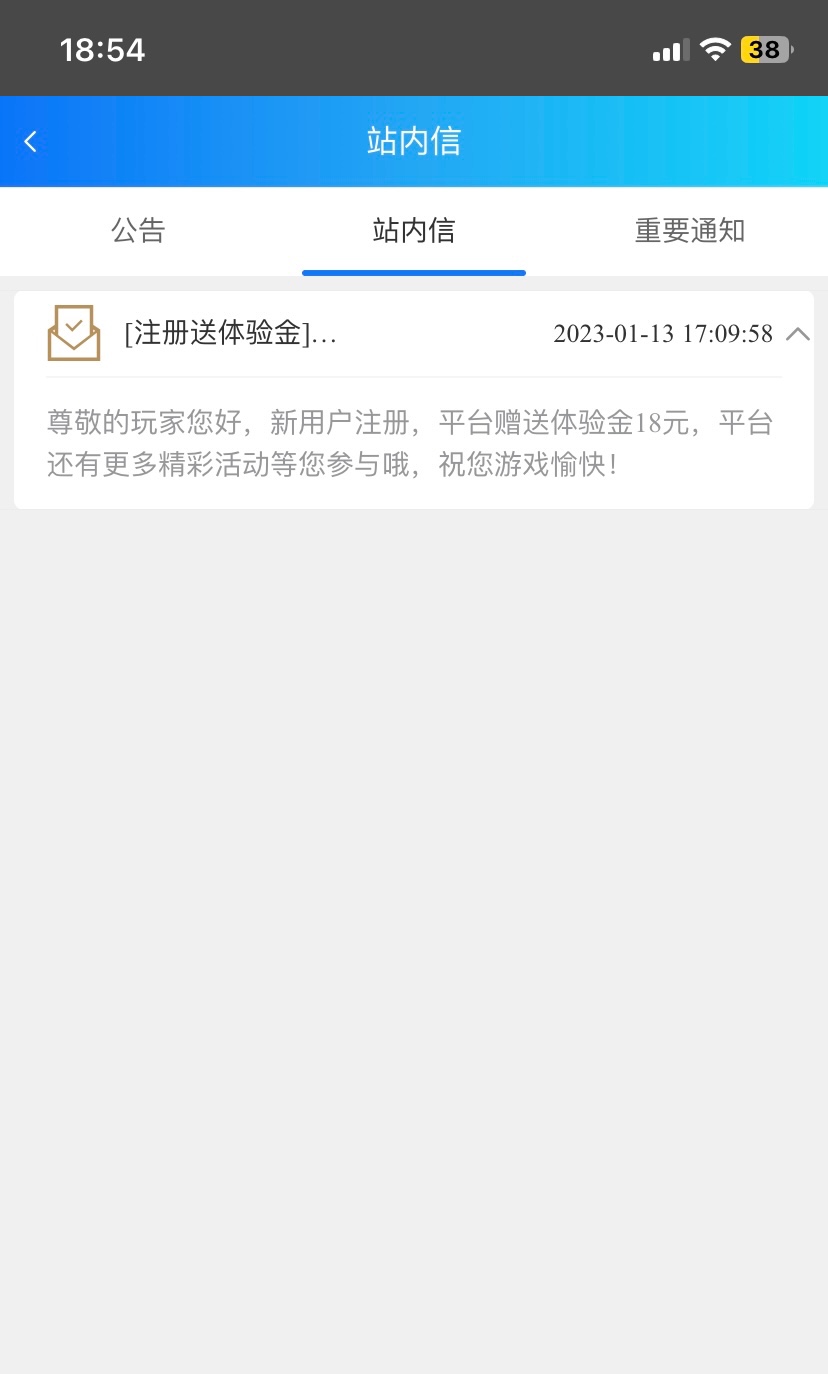Select the 站内信 tab

pos(413,231)
